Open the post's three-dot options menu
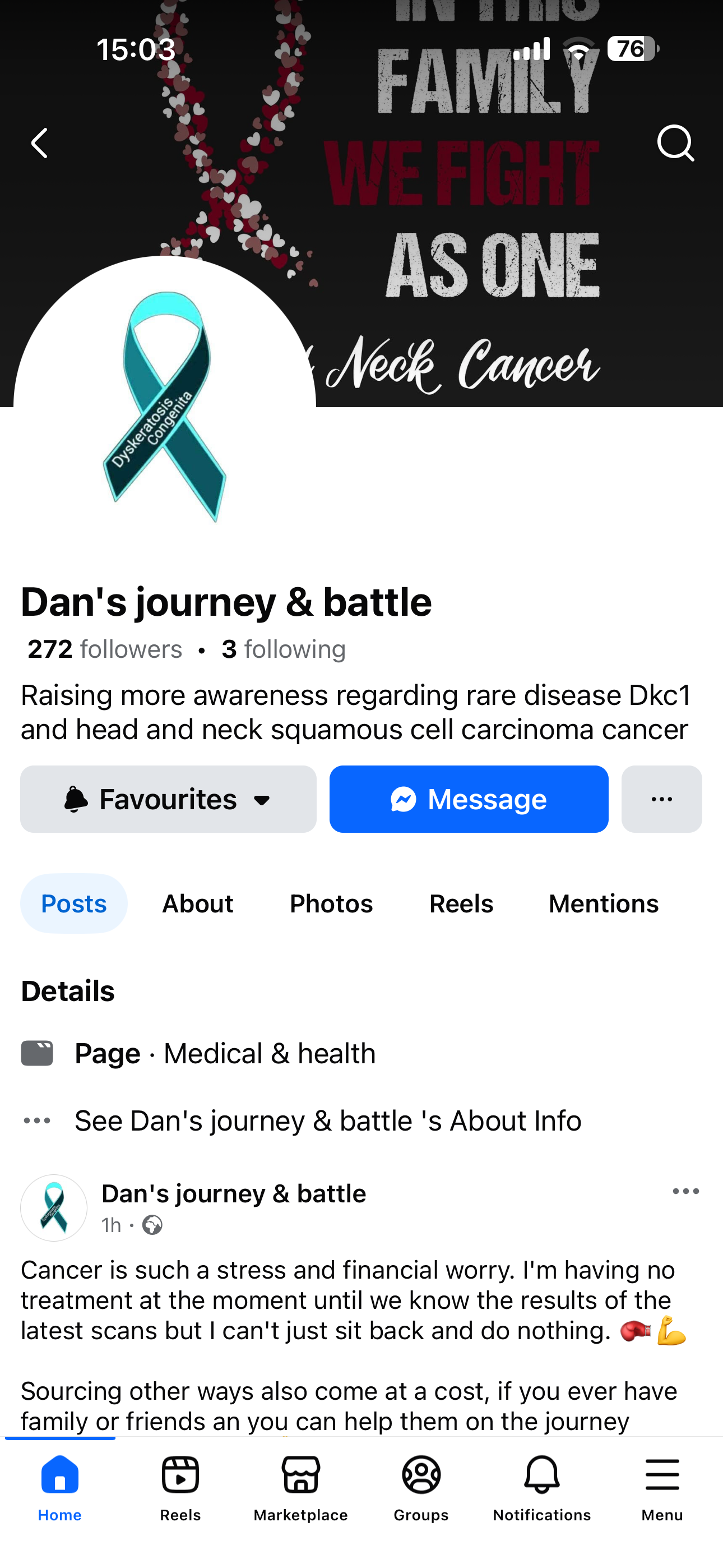The width and height of the screenshot is (723, 1568). pyautogui.click(x=685, y=1191)
